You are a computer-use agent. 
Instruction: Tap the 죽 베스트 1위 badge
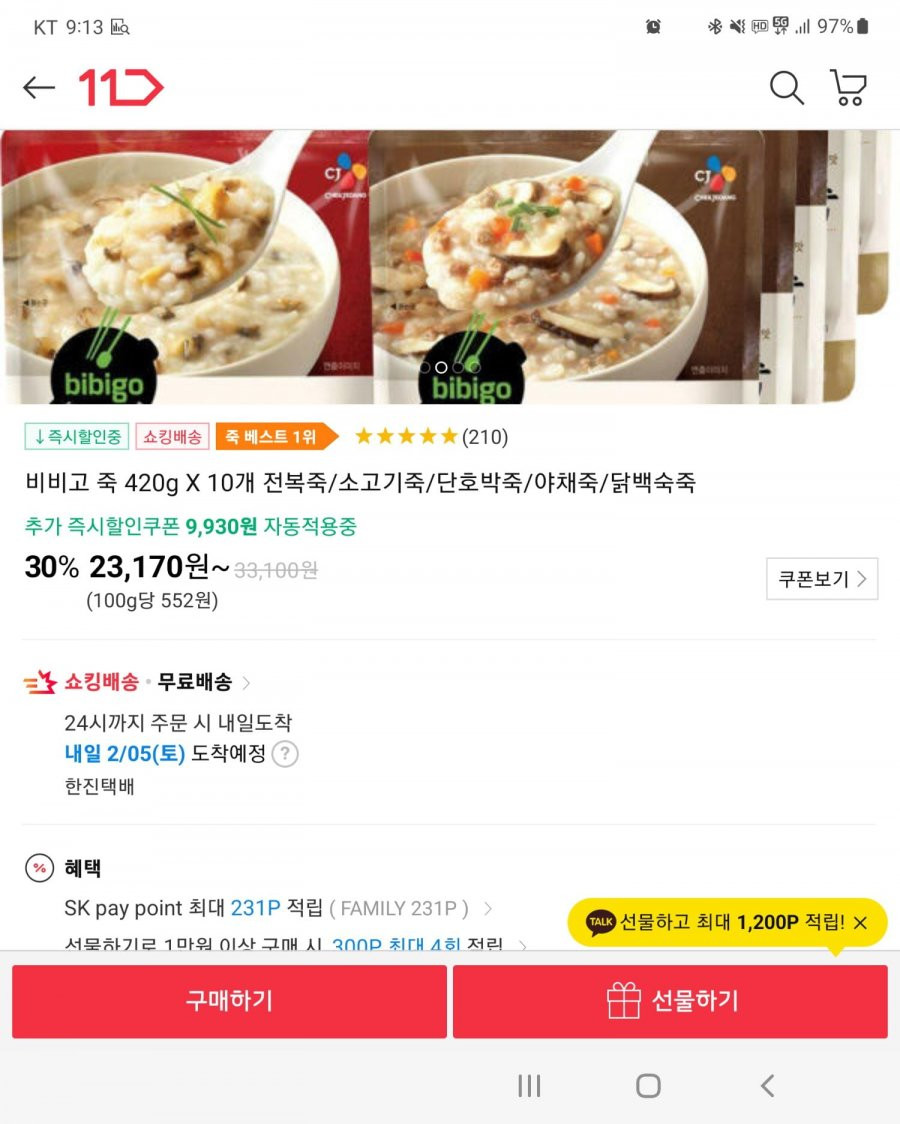275,437
